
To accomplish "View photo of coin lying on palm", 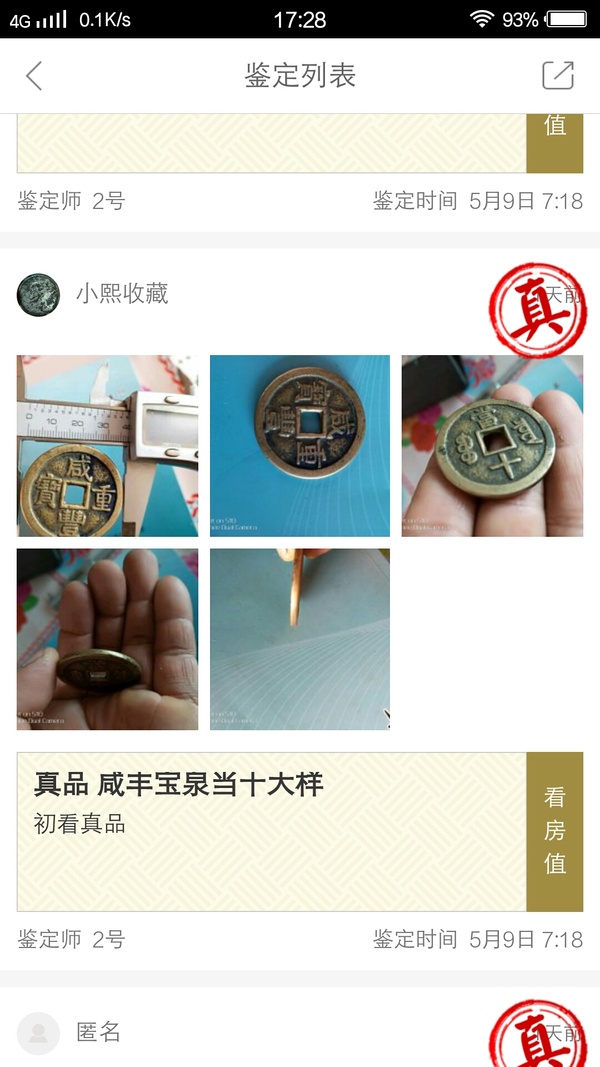I will [107, 639].
